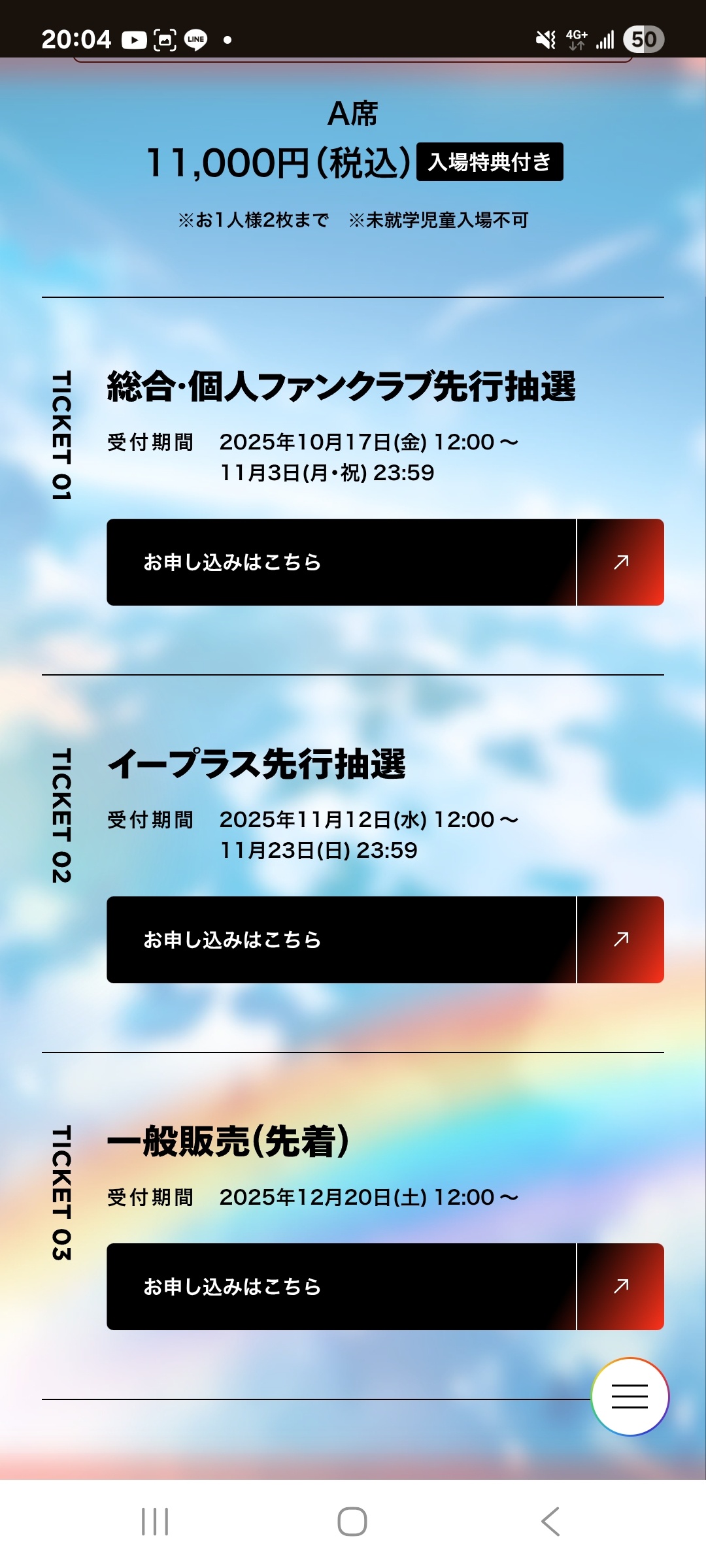
Task: Tap お申し込みはこちら under 一般販売(先着)
Action: (385, 1286)
